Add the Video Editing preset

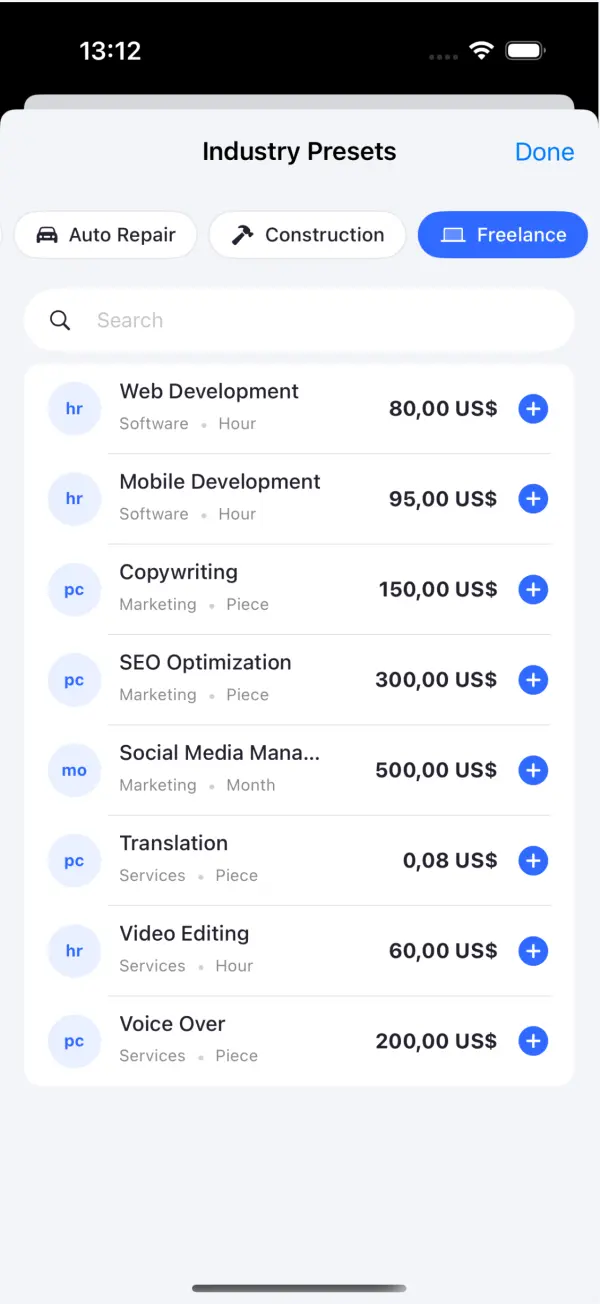(x=533, y=951)
